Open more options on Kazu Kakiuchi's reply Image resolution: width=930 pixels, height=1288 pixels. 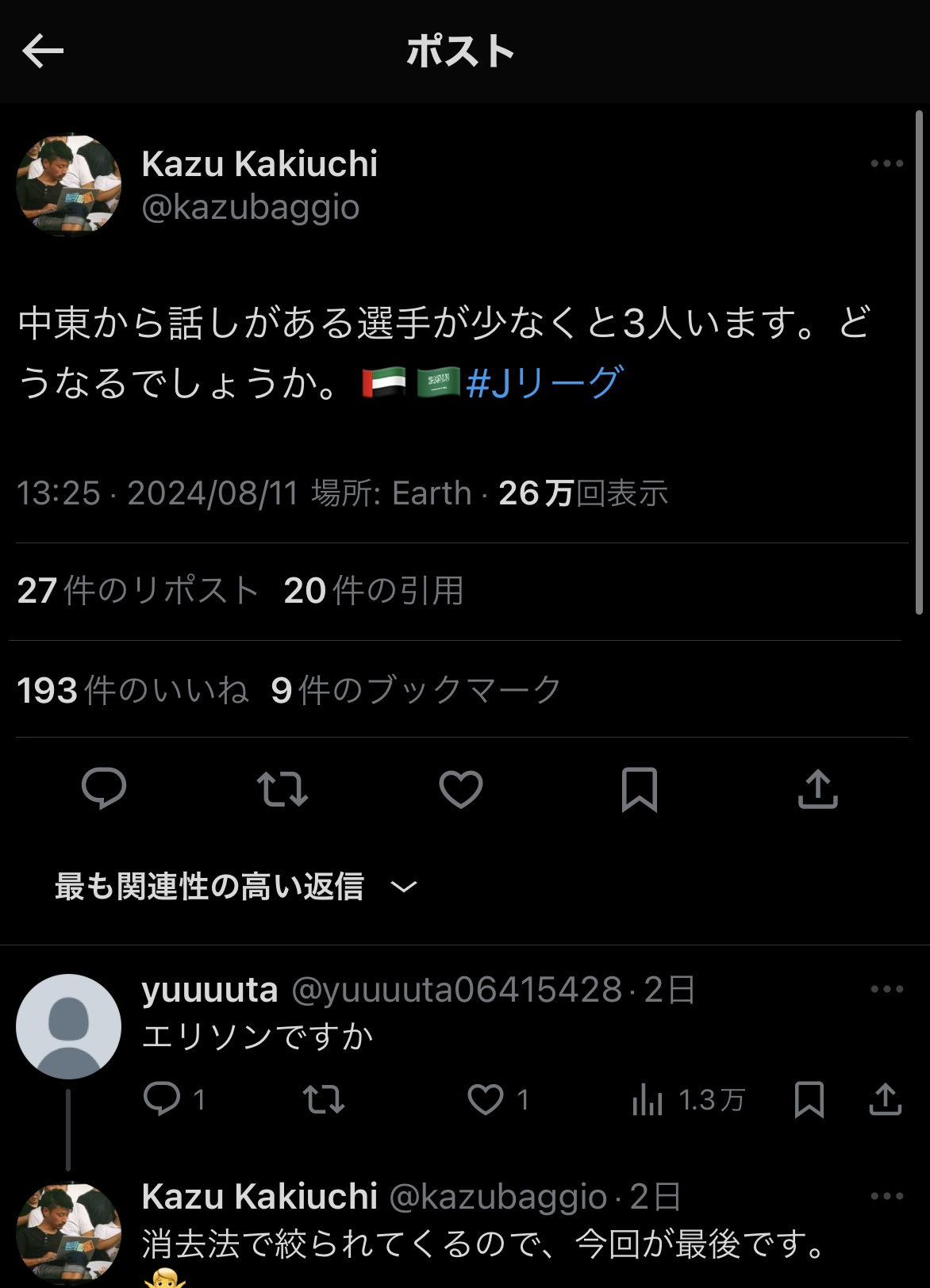click(x=886, y=1196)
